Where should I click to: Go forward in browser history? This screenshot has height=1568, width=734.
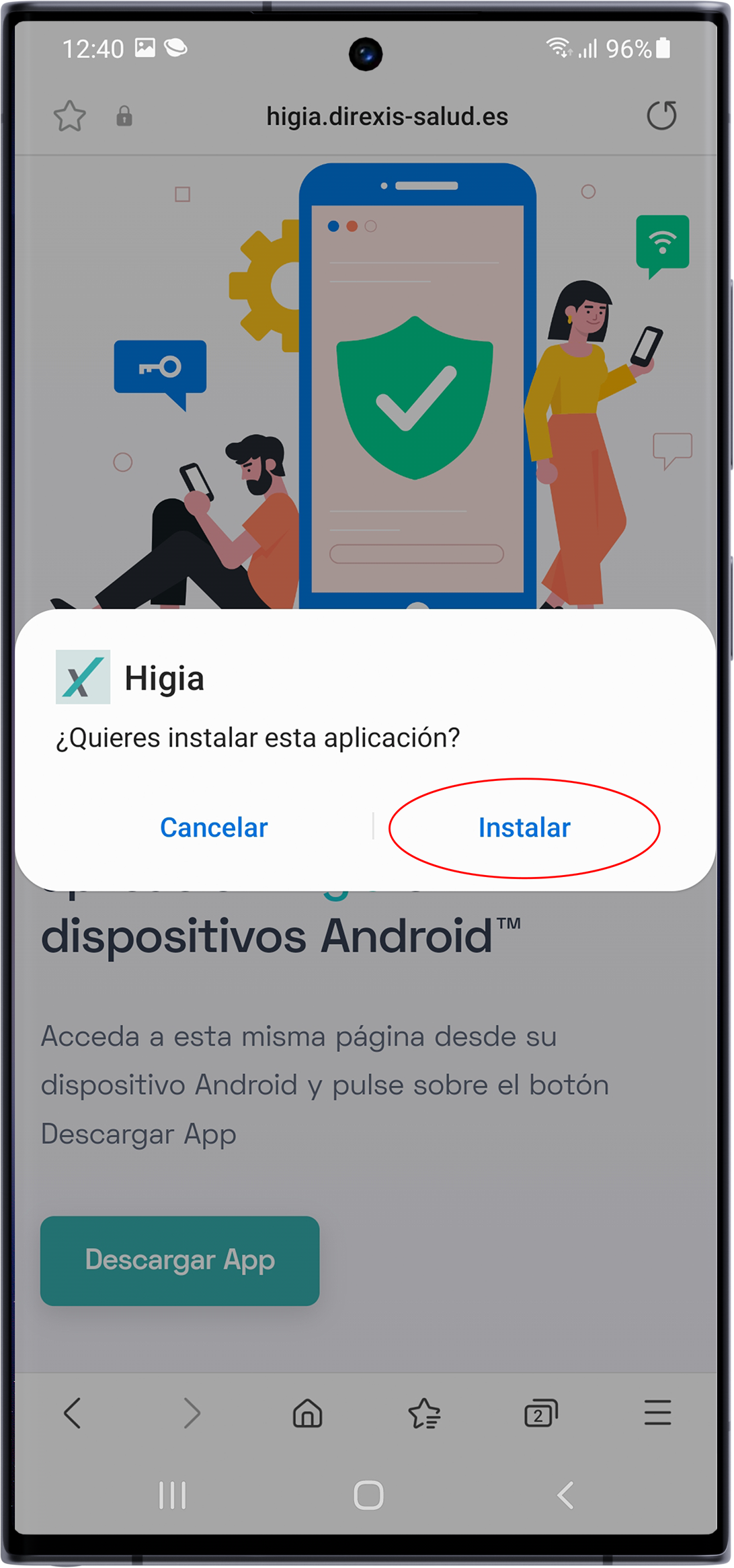coord(192,1413)
